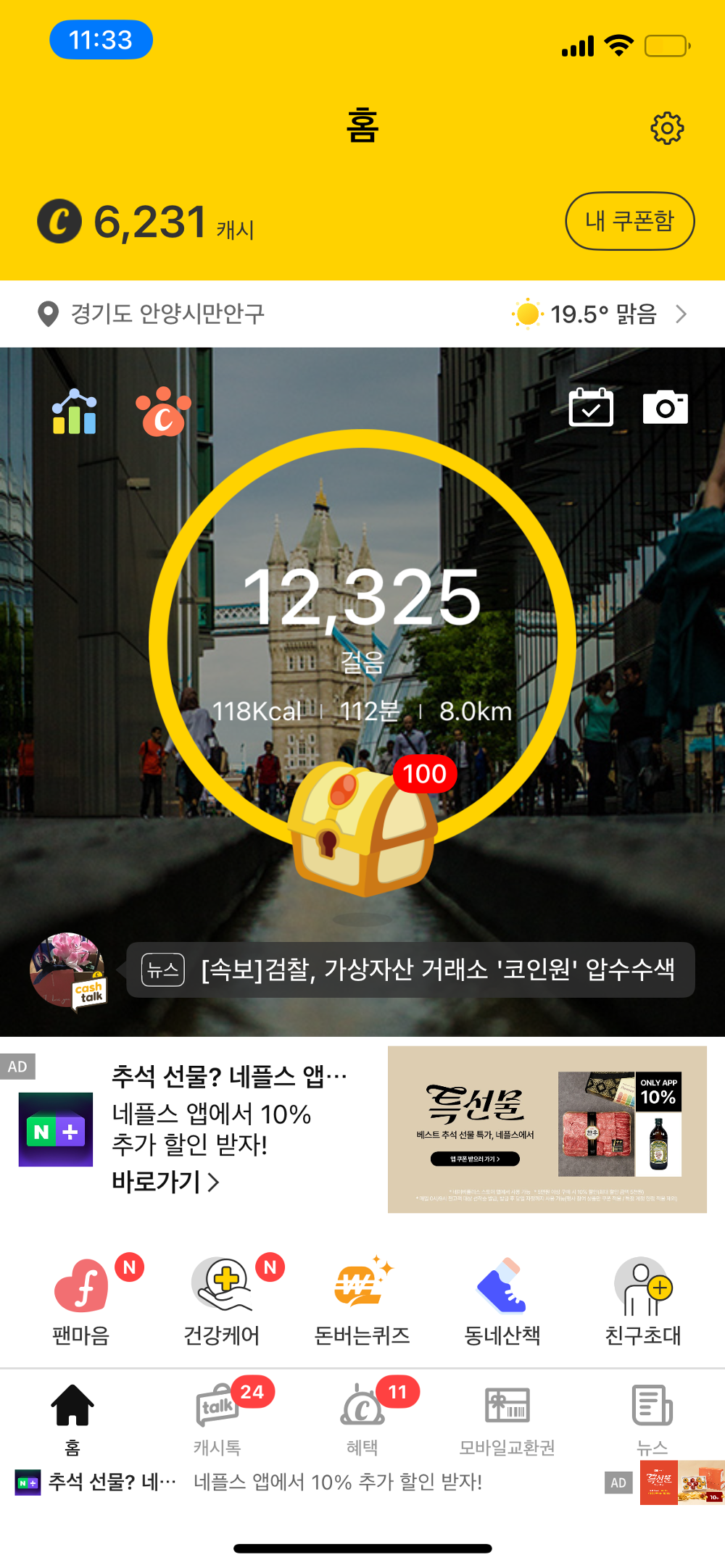Open 내 쿠폰함 coupon box
The image size is (725, 1568).
(629, 221)
